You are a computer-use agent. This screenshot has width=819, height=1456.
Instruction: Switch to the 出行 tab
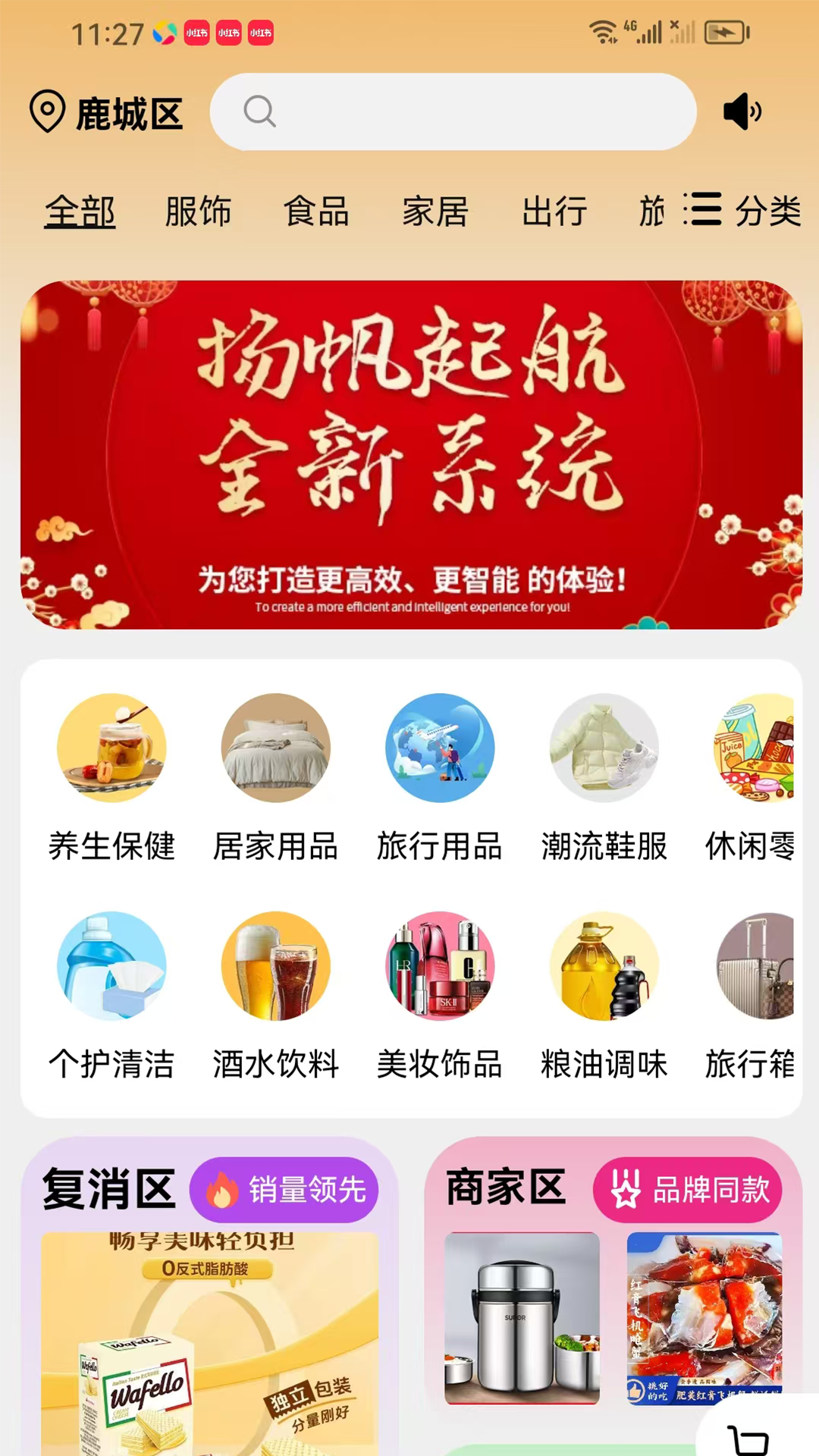[x=554, y=211]
